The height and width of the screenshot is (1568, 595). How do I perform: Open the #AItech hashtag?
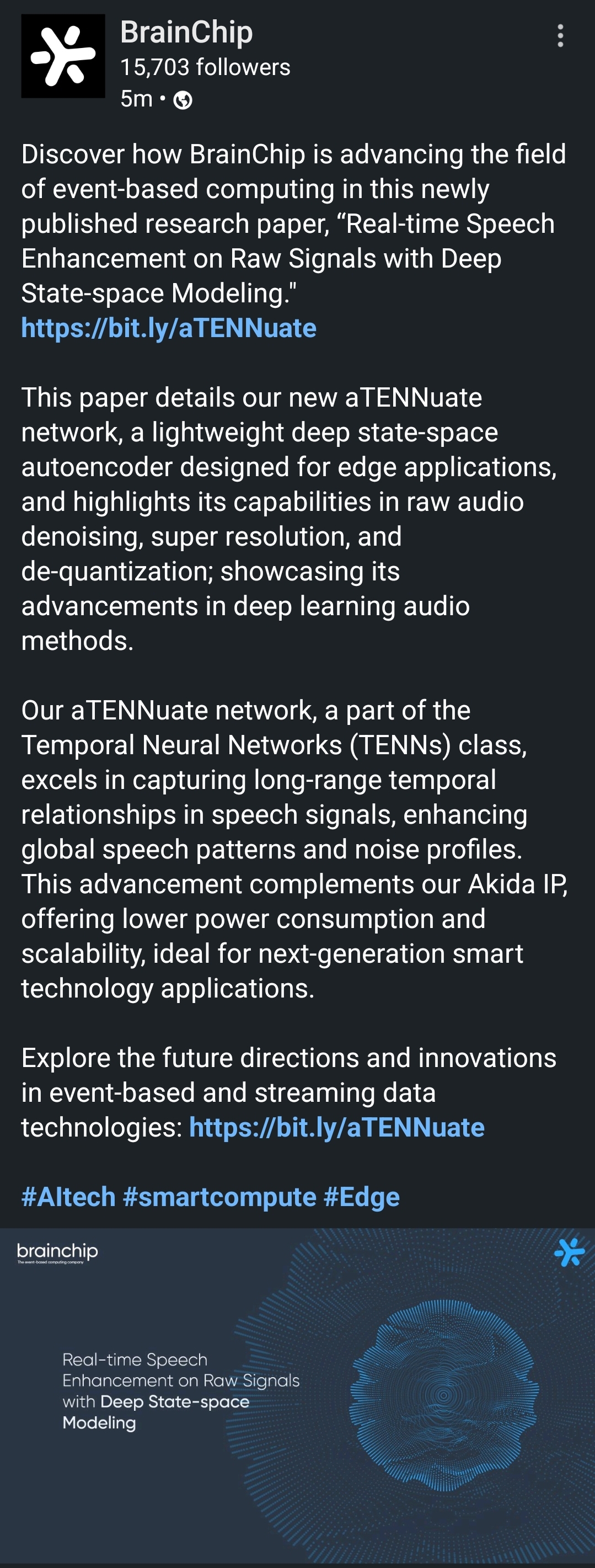point(68,1197)
